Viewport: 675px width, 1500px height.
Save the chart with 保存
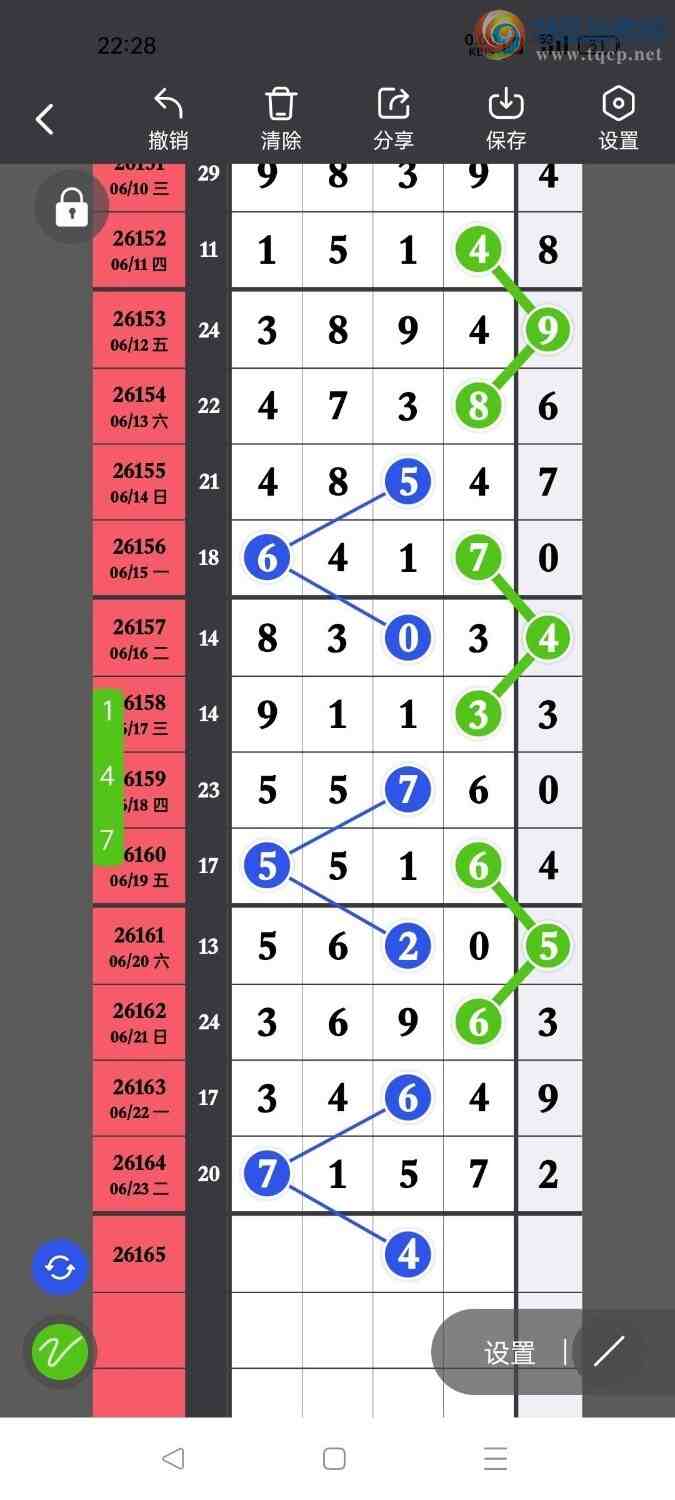tap(506, 119)
